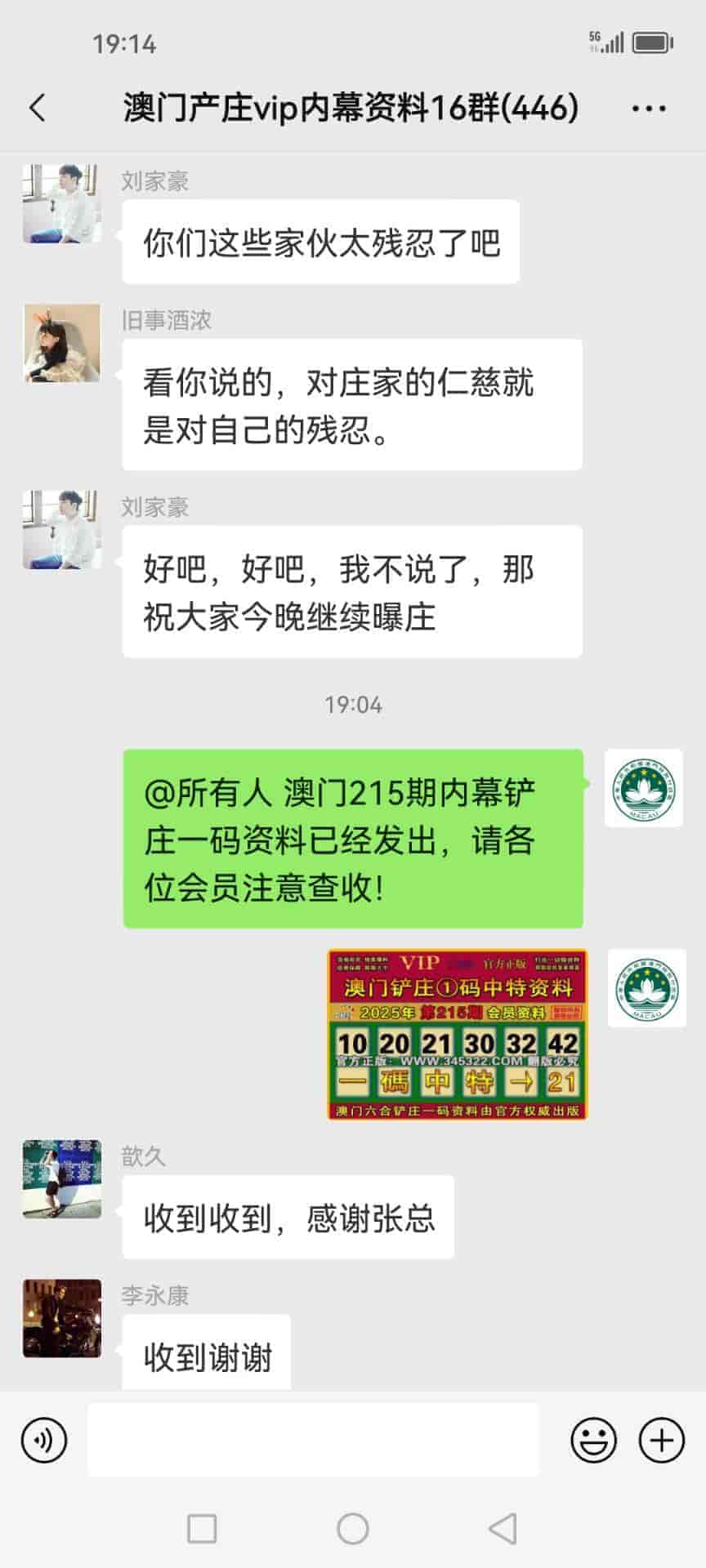Switch to voice message input
Screen dimensions: 706x1568
[44, 1440]
